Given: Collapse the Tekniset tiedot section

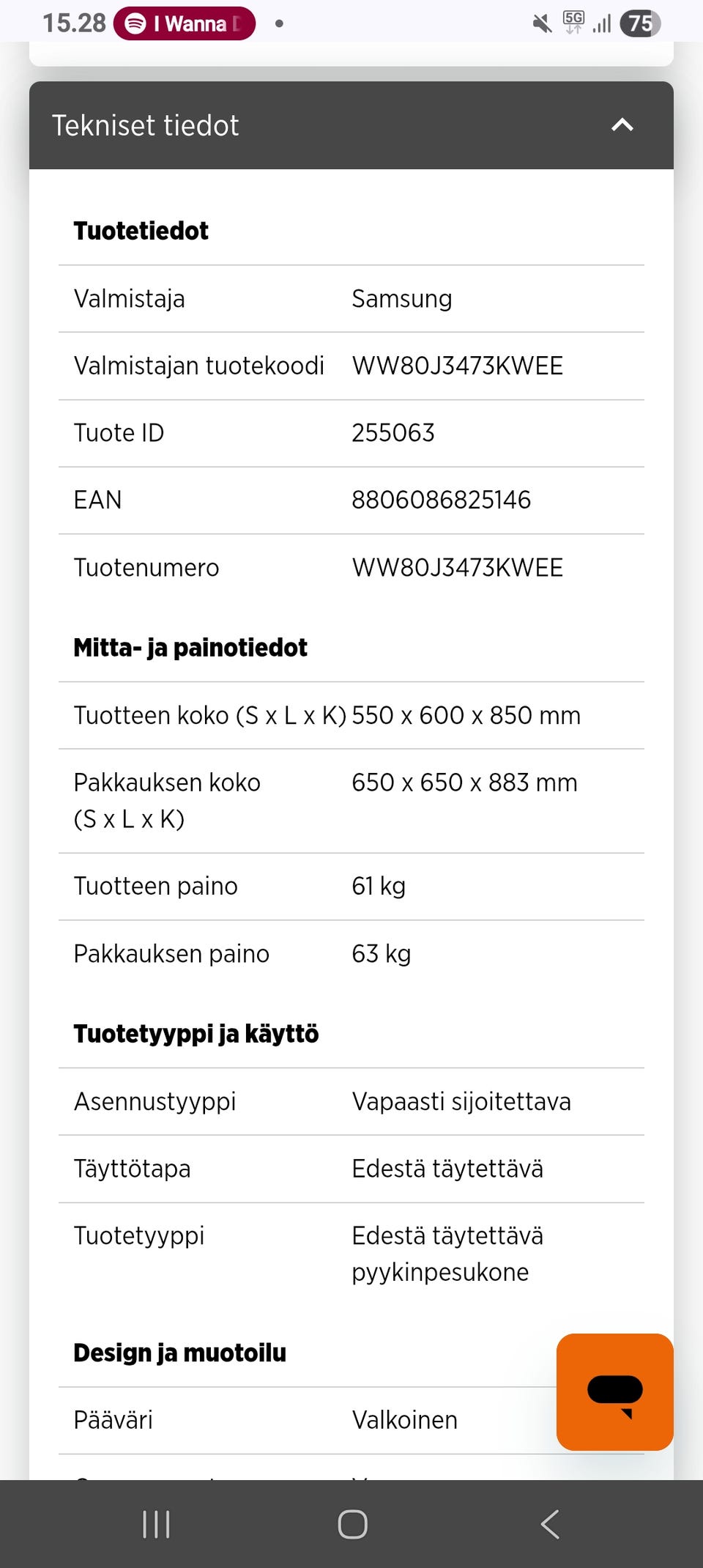Looking at the screenshot, I should [622, 125].
